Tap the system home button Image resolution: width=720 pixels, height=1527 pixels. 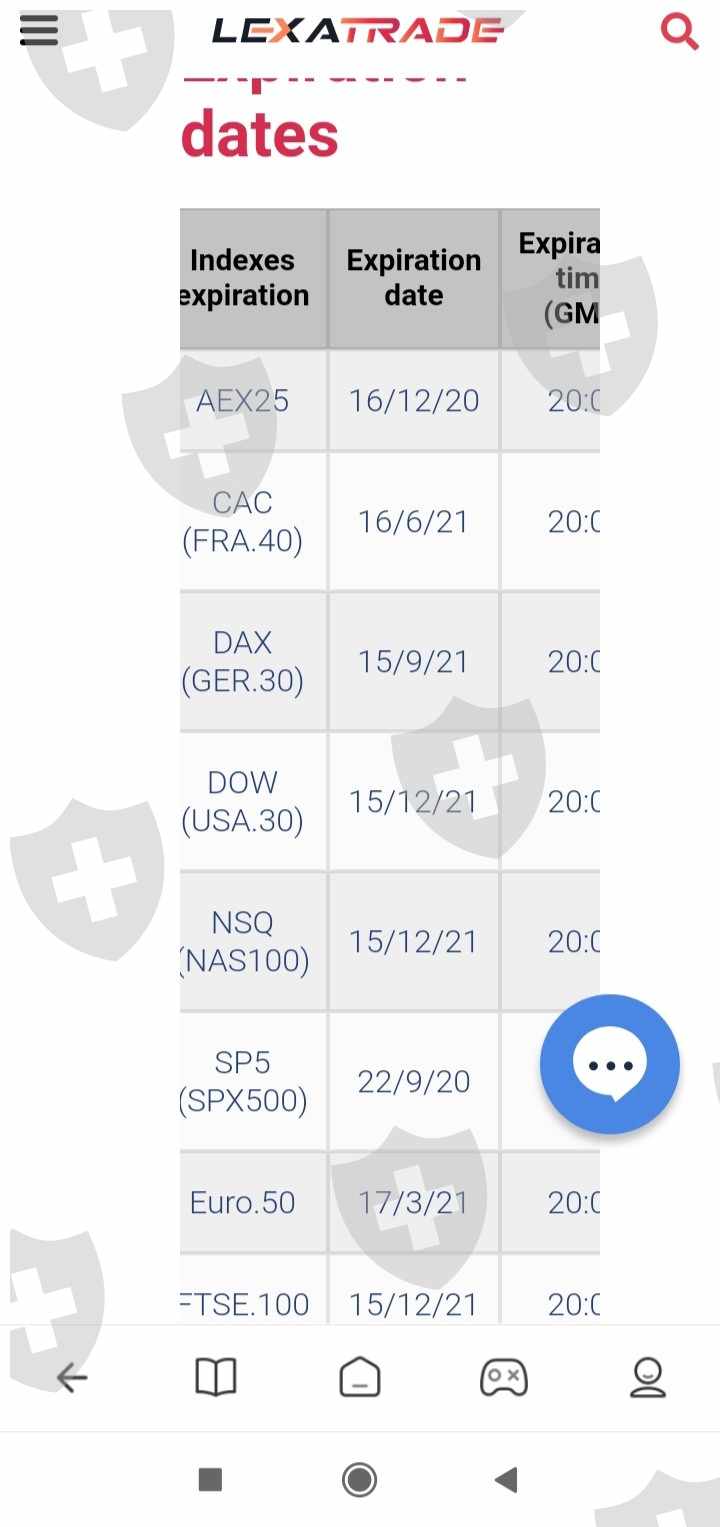point(359,1479)
